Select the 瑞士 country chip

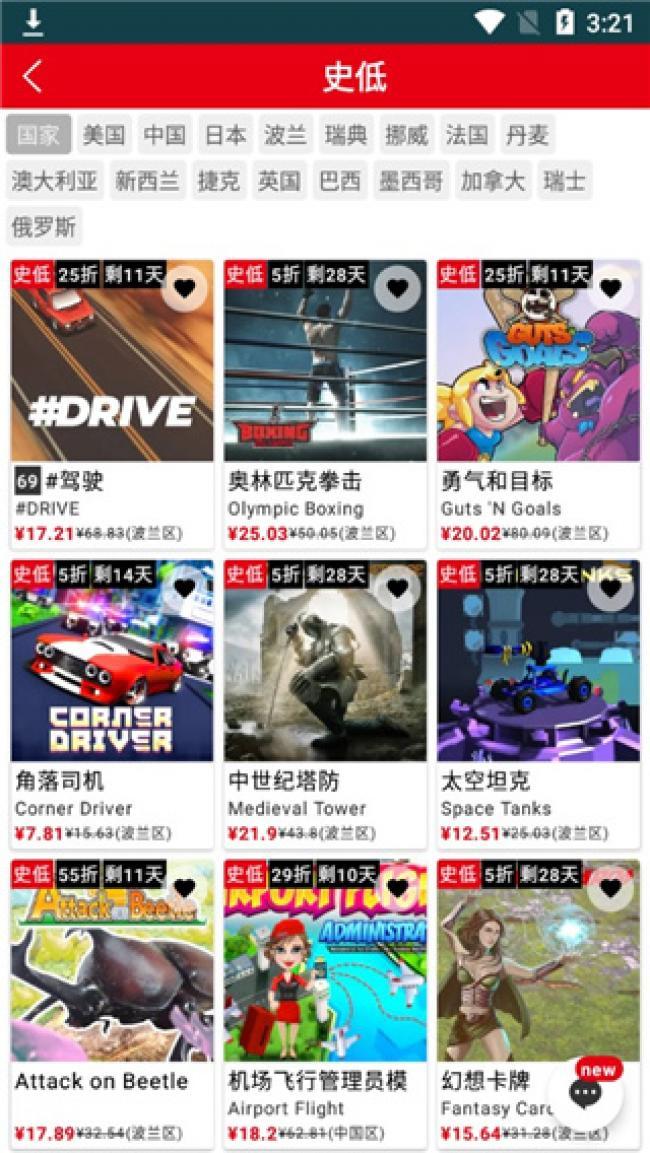[x=565, y=181]
